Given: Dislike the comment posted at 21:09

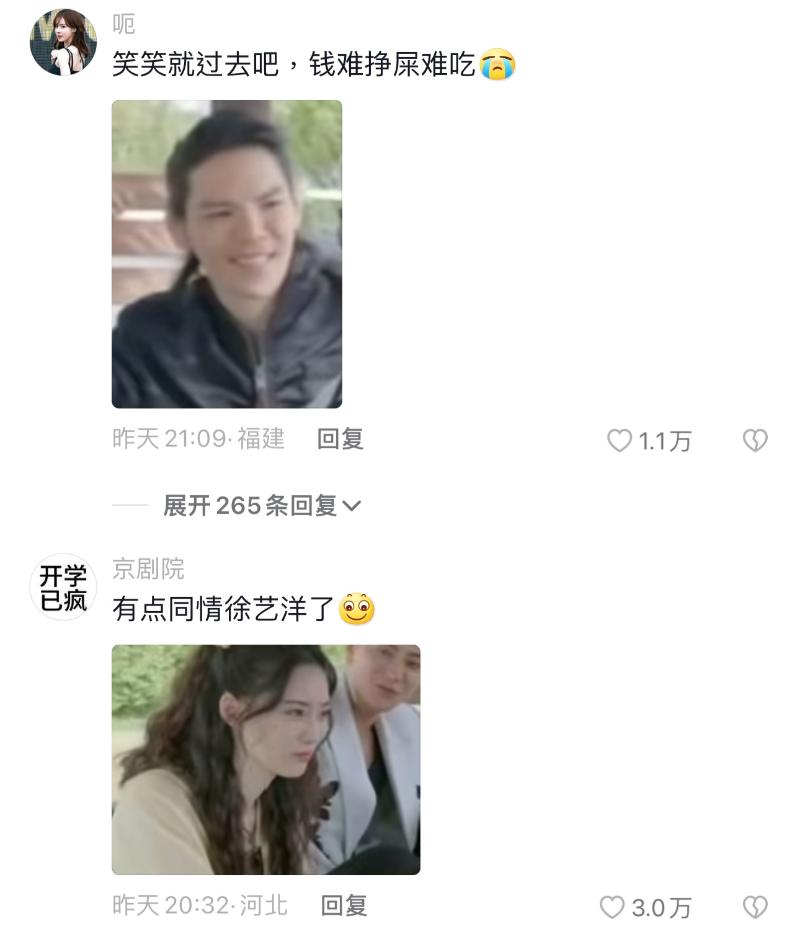Looking at the screenshot, I should (x=755, y=440).
